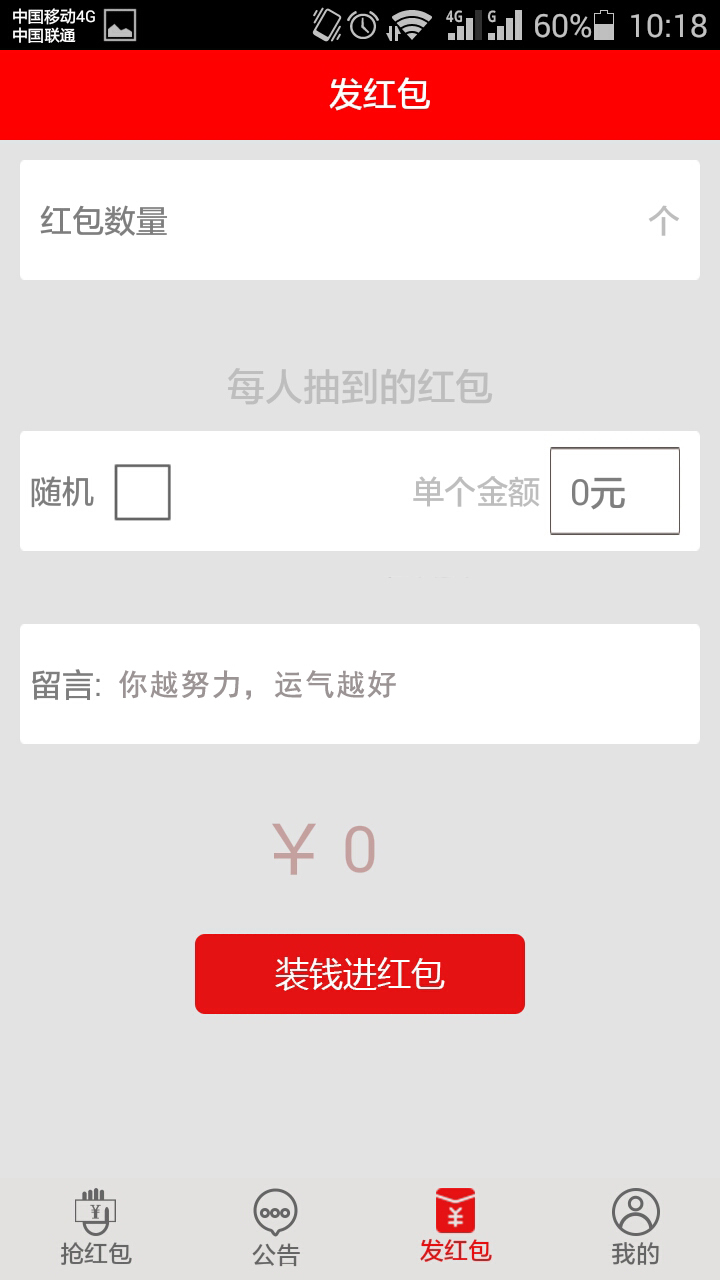720x1280 pixels.
Task: Toggle random distribution for red envelopes
Action: click(143, 491)
